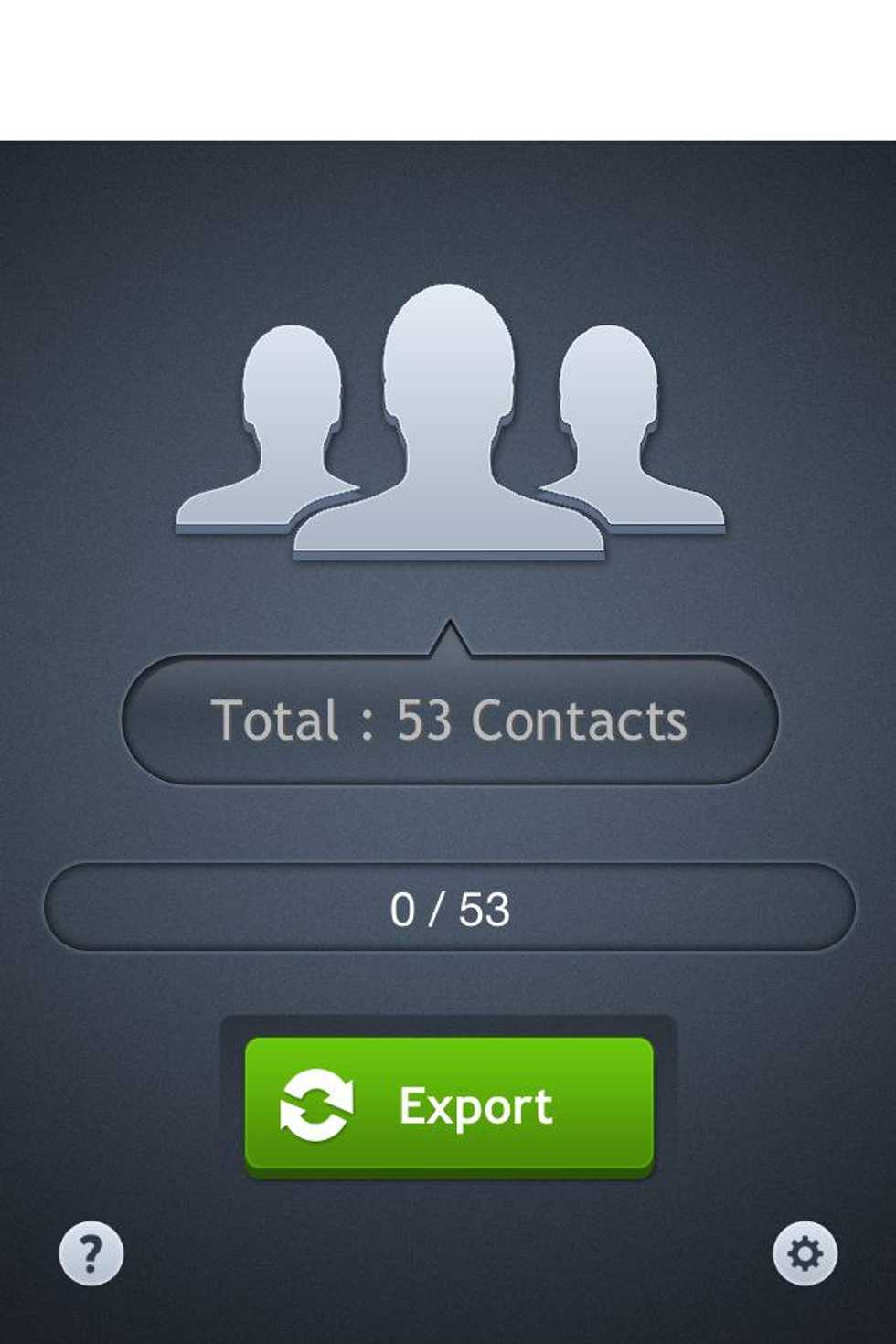Open the help question mark
Image resolution: width=896 pixels, height=1344 pixels.
click(x=91, y=1253)
